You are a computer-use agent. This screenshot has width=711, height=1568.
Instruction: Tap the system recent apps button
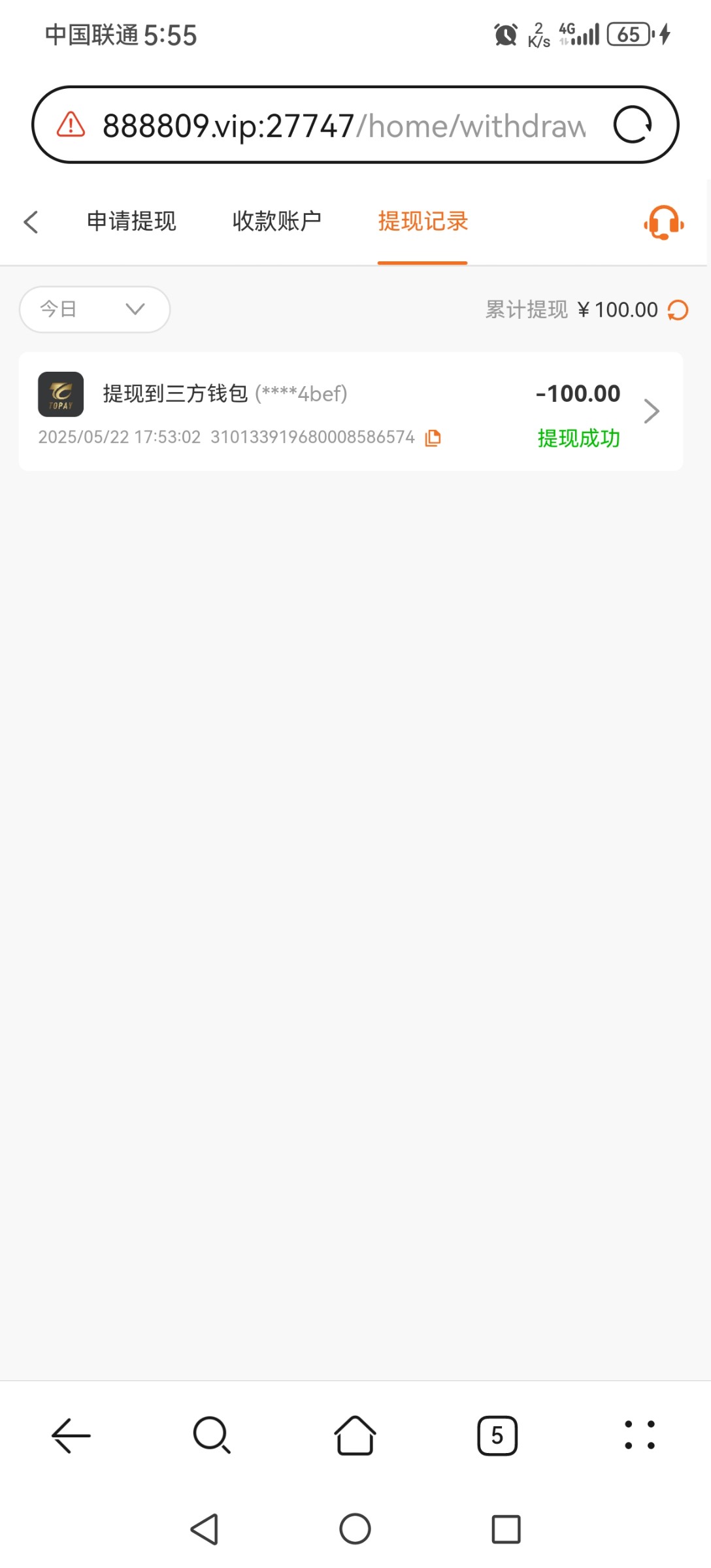506,1529
